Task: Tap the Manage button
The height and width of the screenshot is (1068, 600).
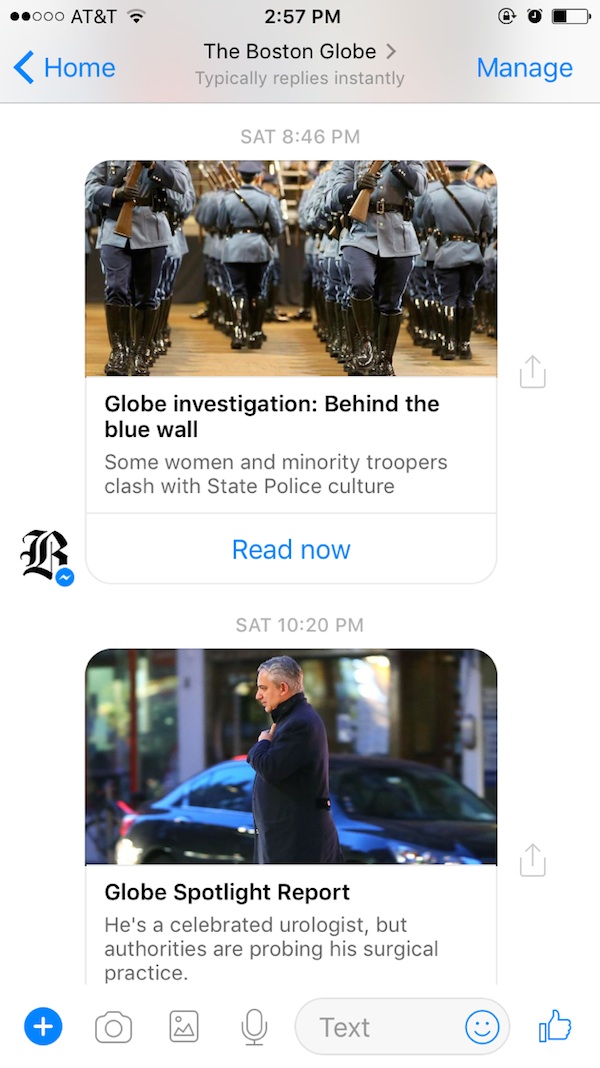Action: click(524, 68)
